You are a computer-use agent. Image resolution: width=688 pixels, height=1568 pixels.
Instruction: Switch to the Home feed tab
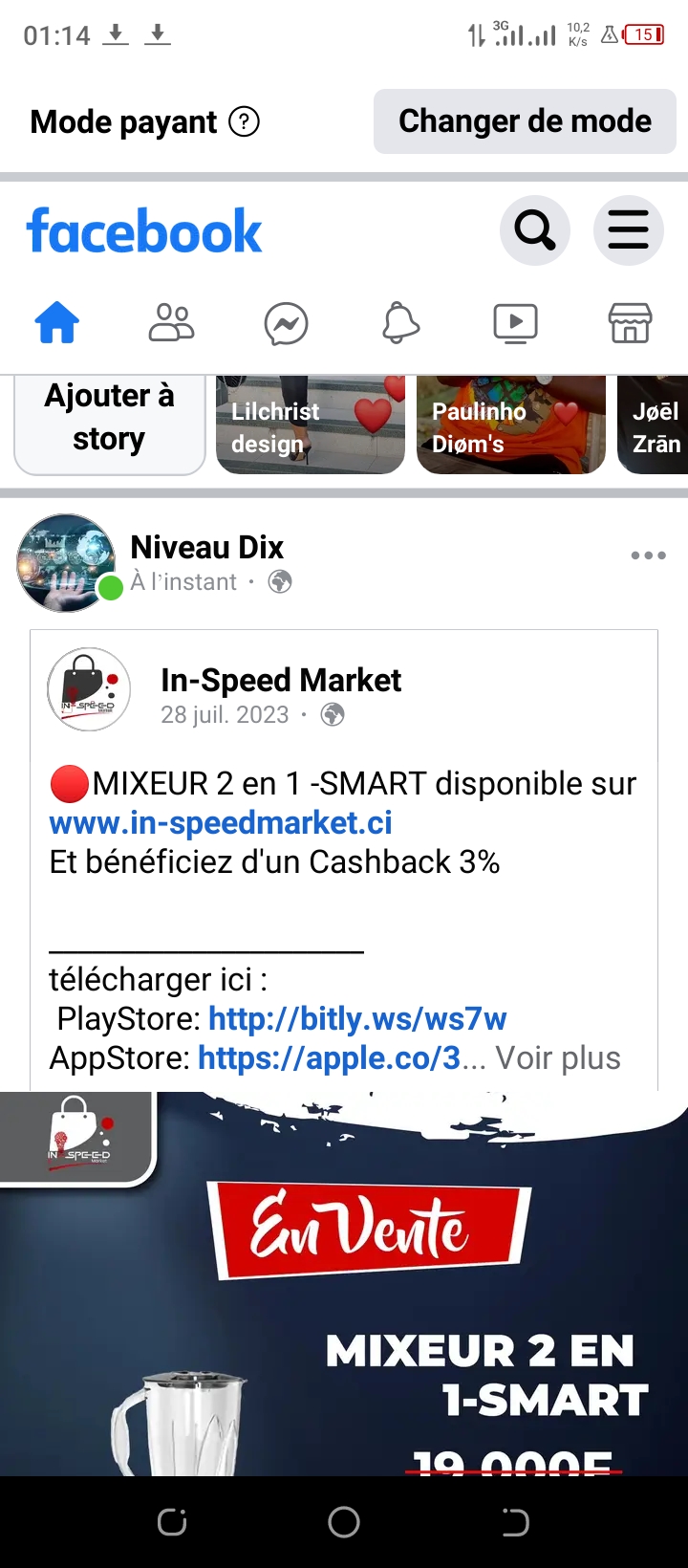pos(57,323)
